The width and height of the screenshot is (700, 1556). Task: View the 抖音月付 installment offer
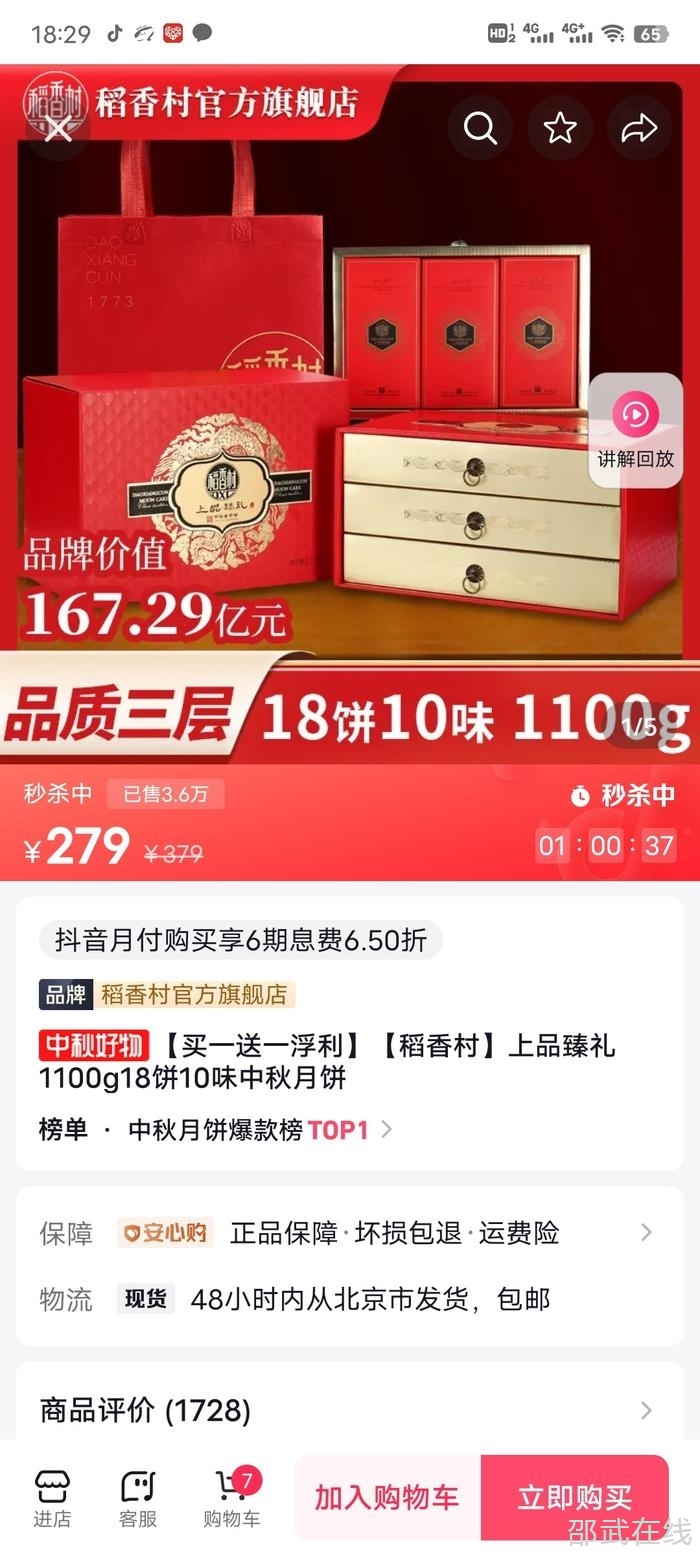tap(240, 940)
